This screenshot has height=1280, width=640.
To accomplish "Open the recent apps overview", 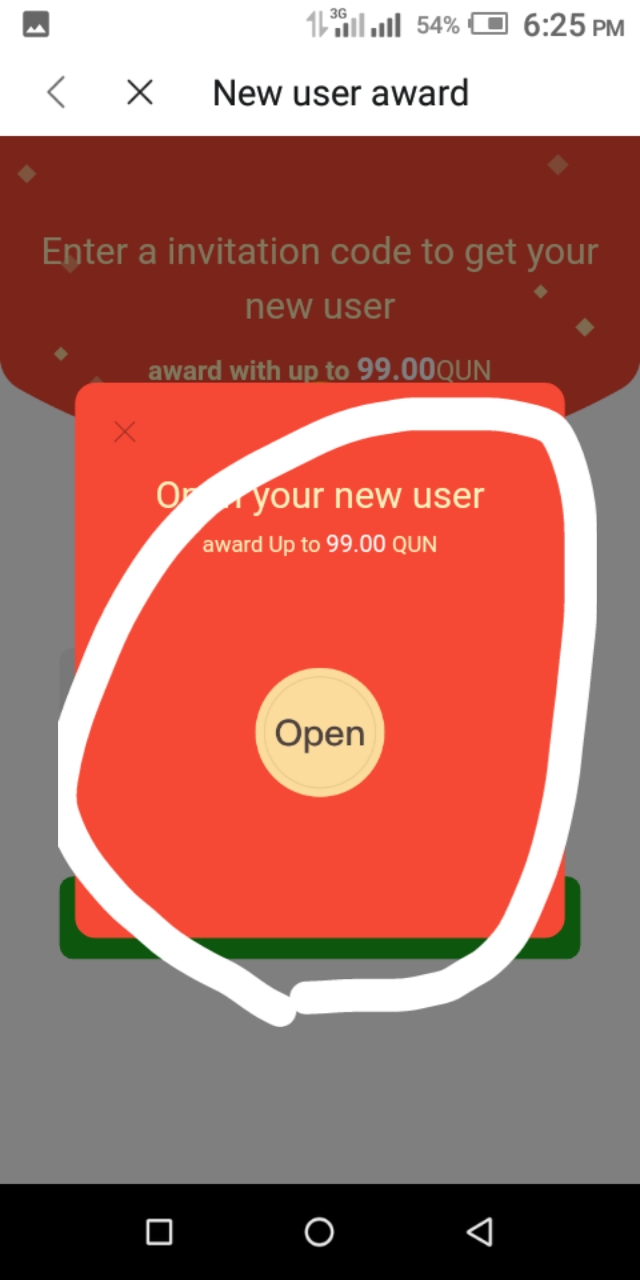I will coord(159,1231).
